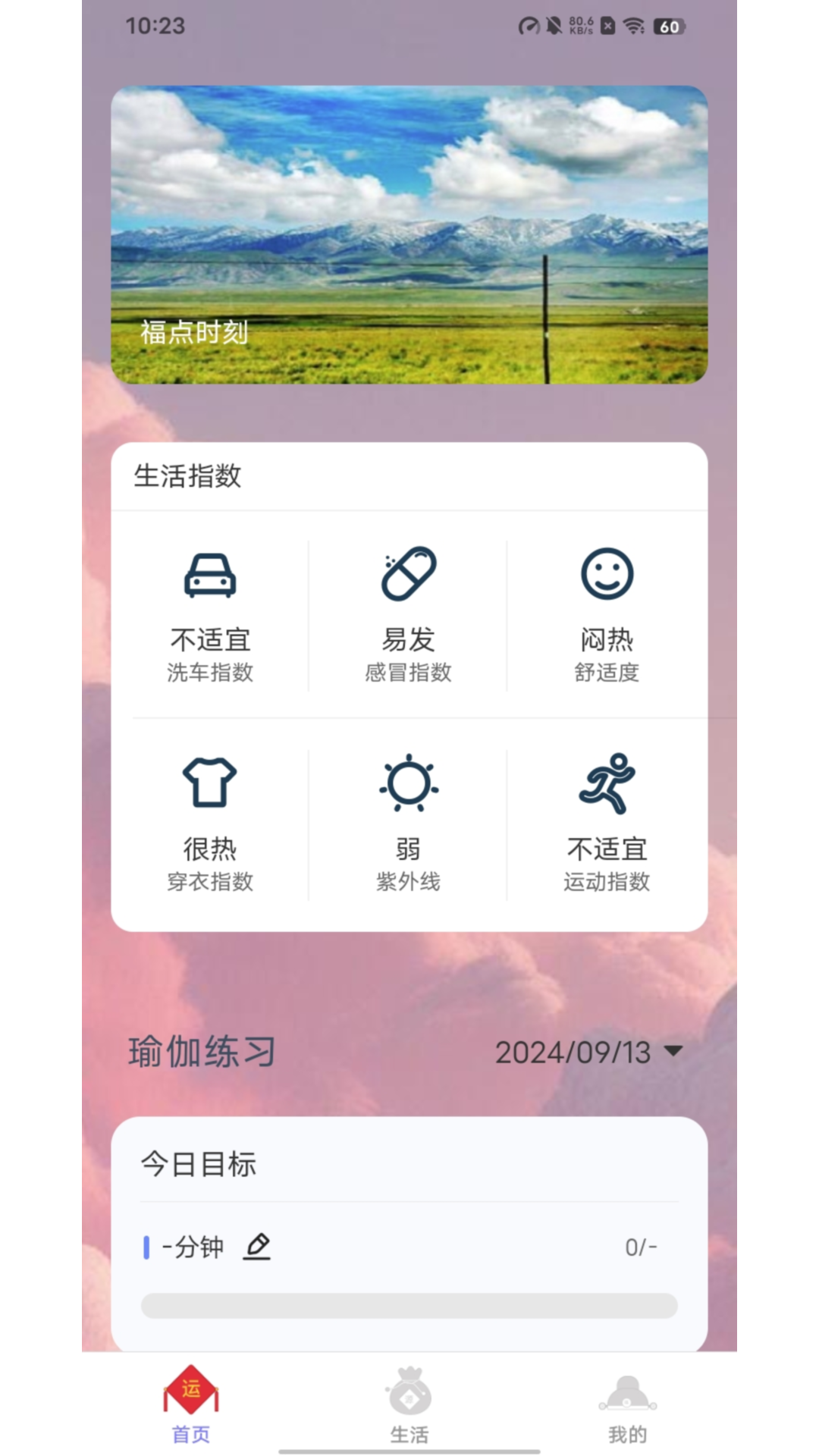The width and height of the screenshot is (819, 1456).
Task: Expand the 2024/09/13 date dropdown
Action: pyautogui.click(x=589, y=1052)
